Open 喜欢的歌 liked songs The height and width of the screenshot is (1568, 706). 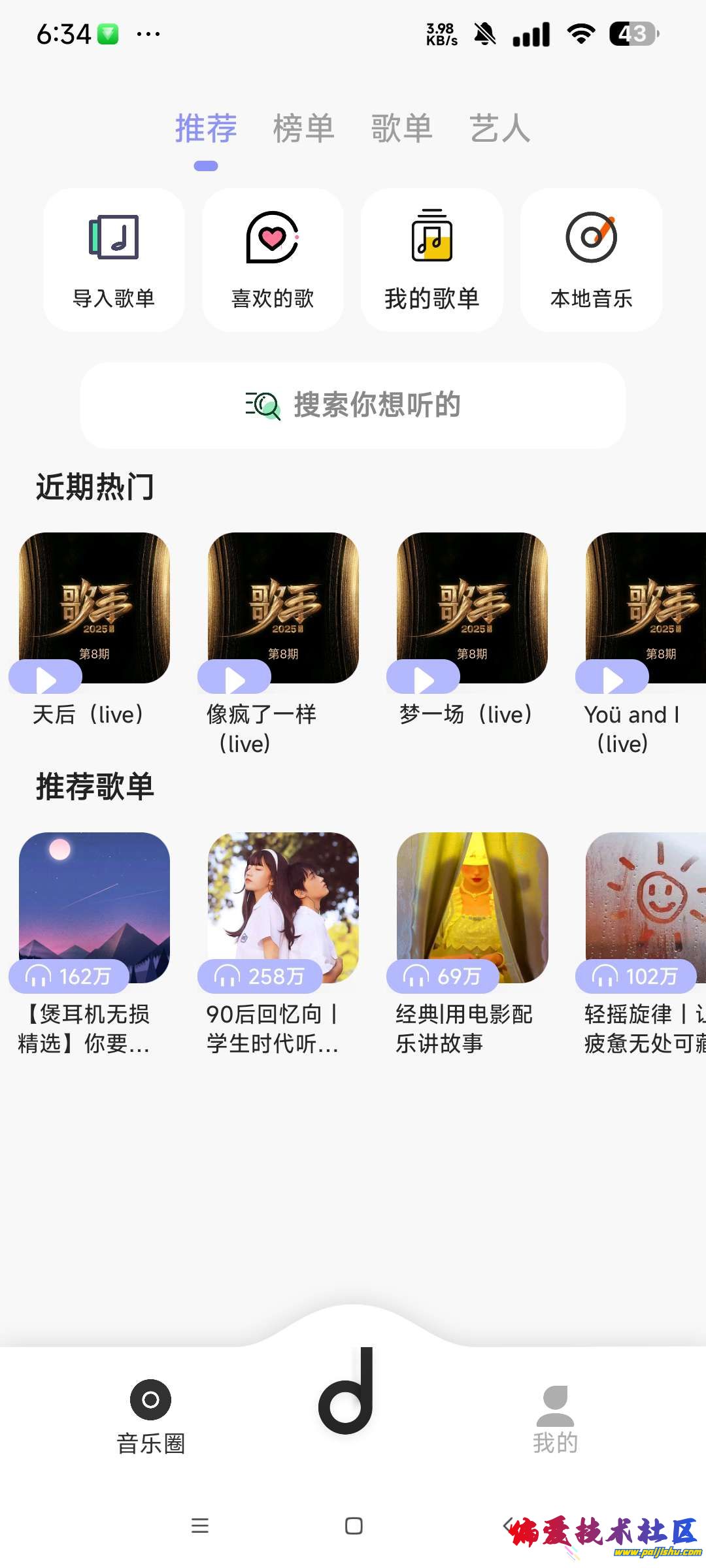click(273, 260)
